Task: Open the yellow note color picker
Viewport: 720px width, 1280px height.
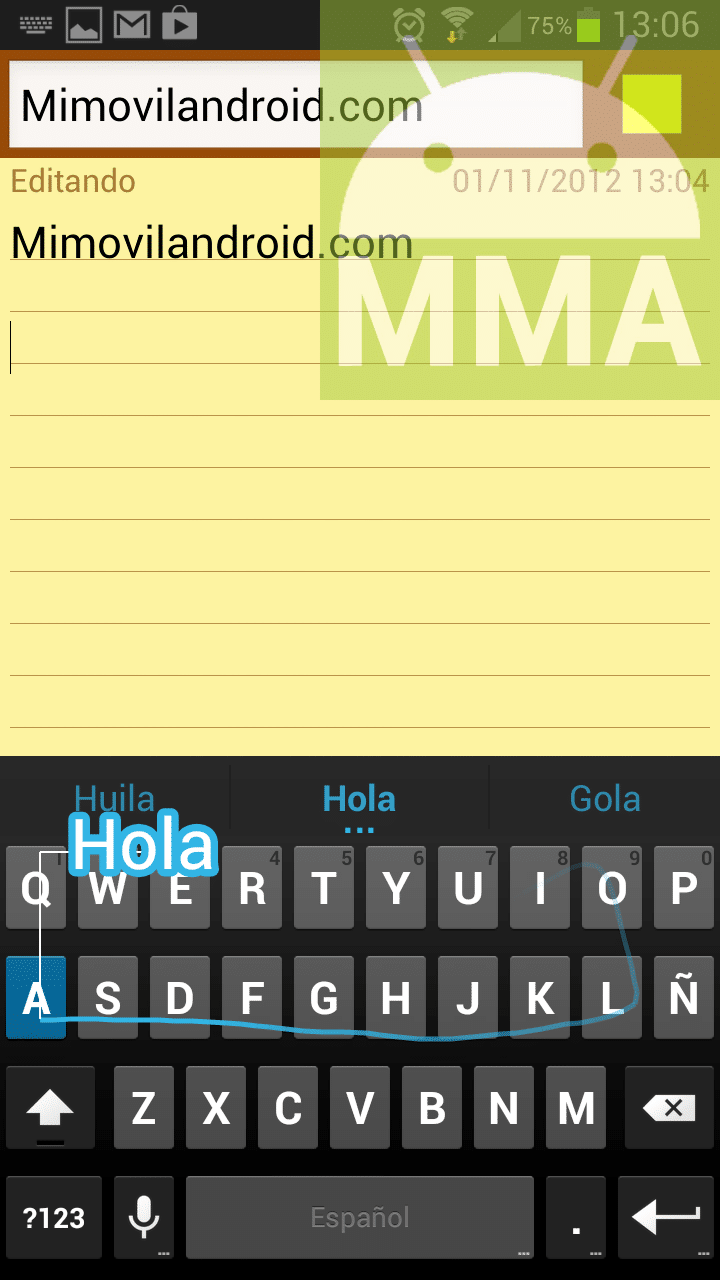Action: [x=651, y=104]
